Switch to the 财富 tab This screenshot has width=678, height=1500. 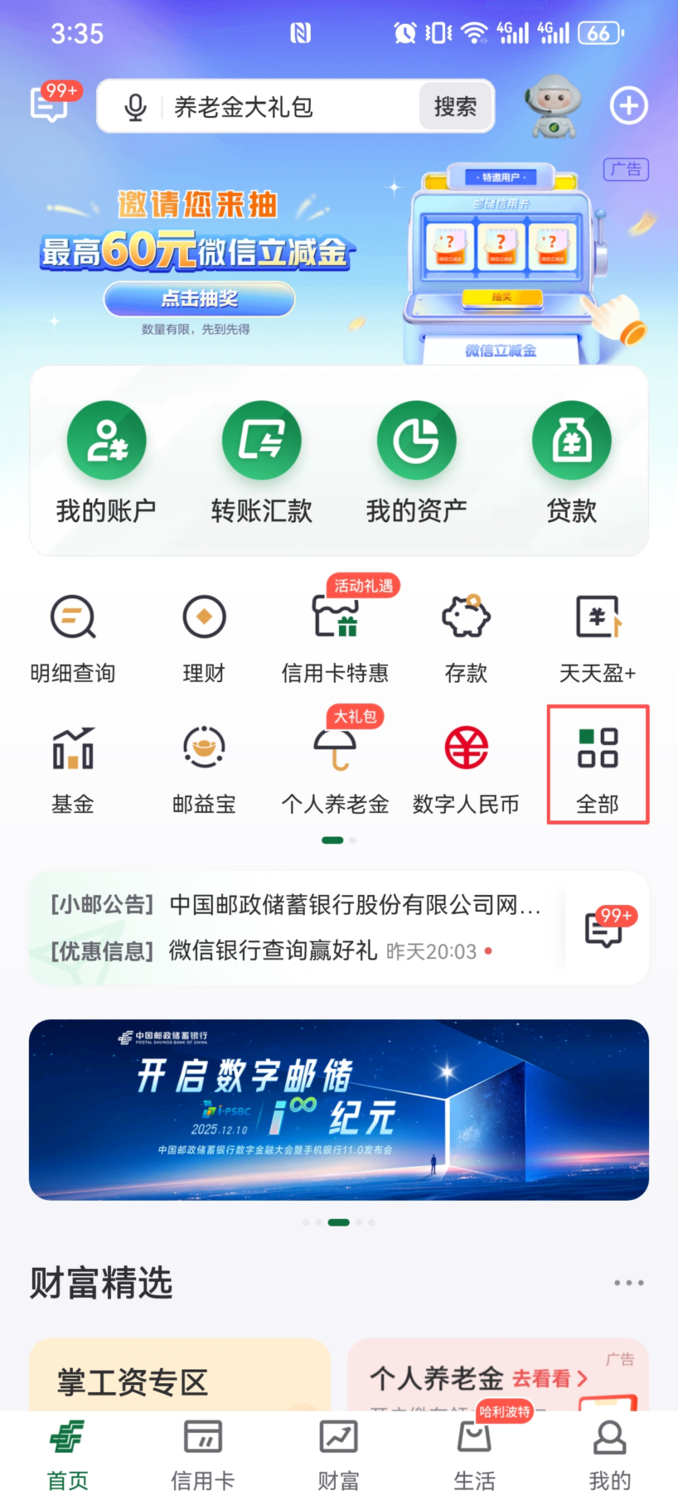338,1455
